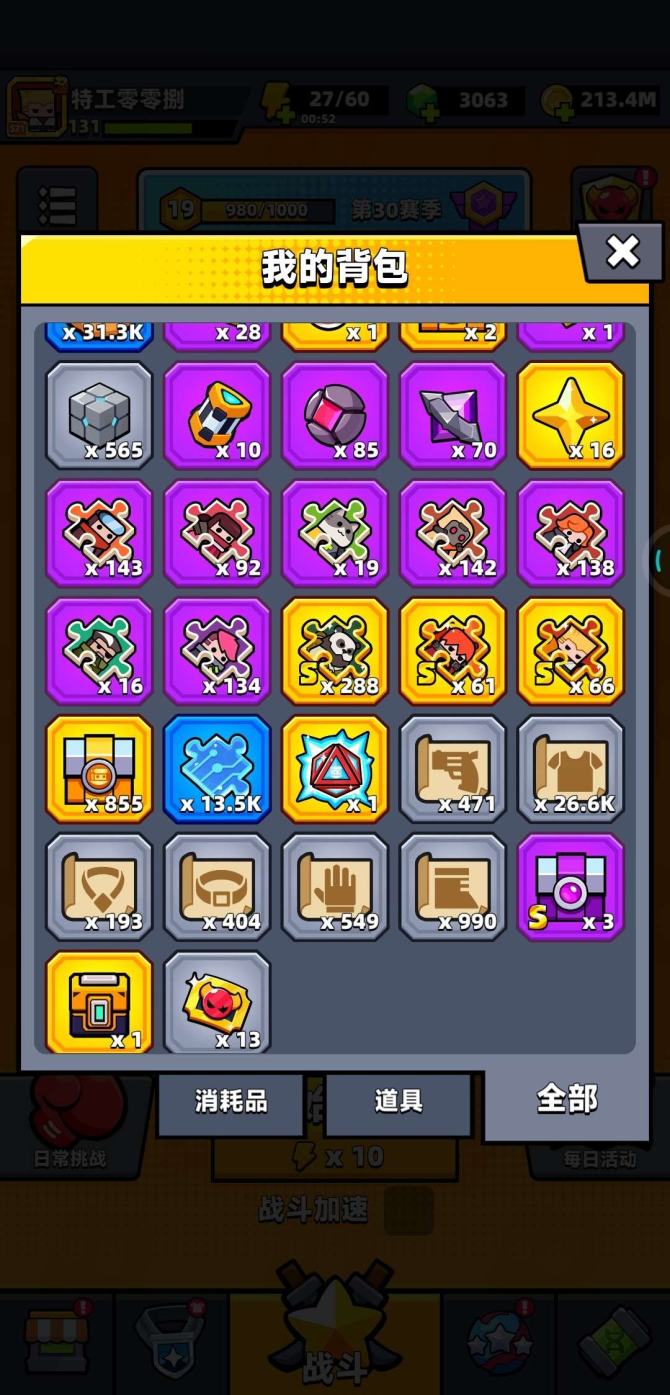Open the glove blueprint scroll x549
Screen dimensions: 670x1395
coord(335,887)
